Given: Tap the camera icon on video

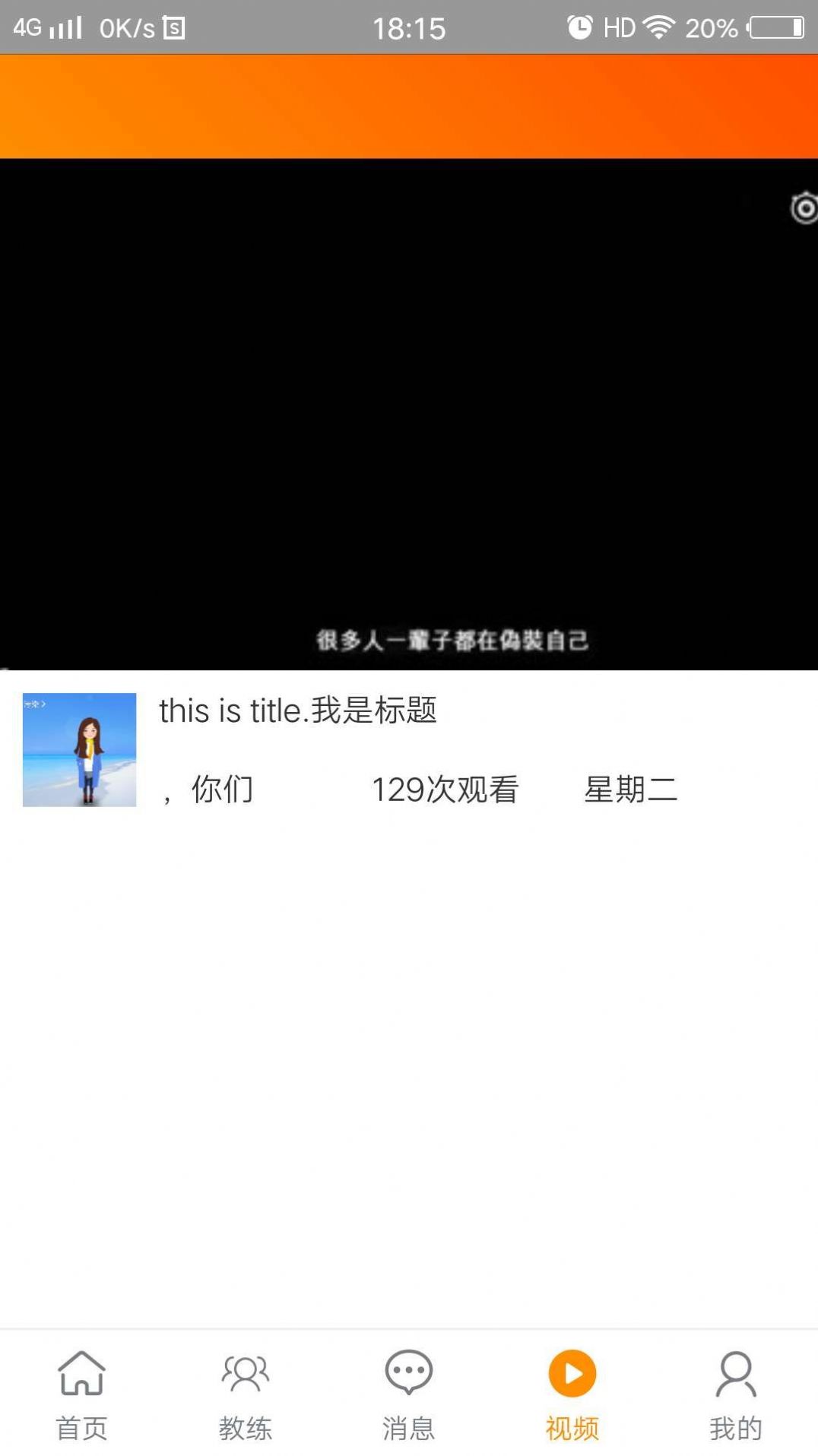Looking at the screenshot, I should [x=804, y=208].
